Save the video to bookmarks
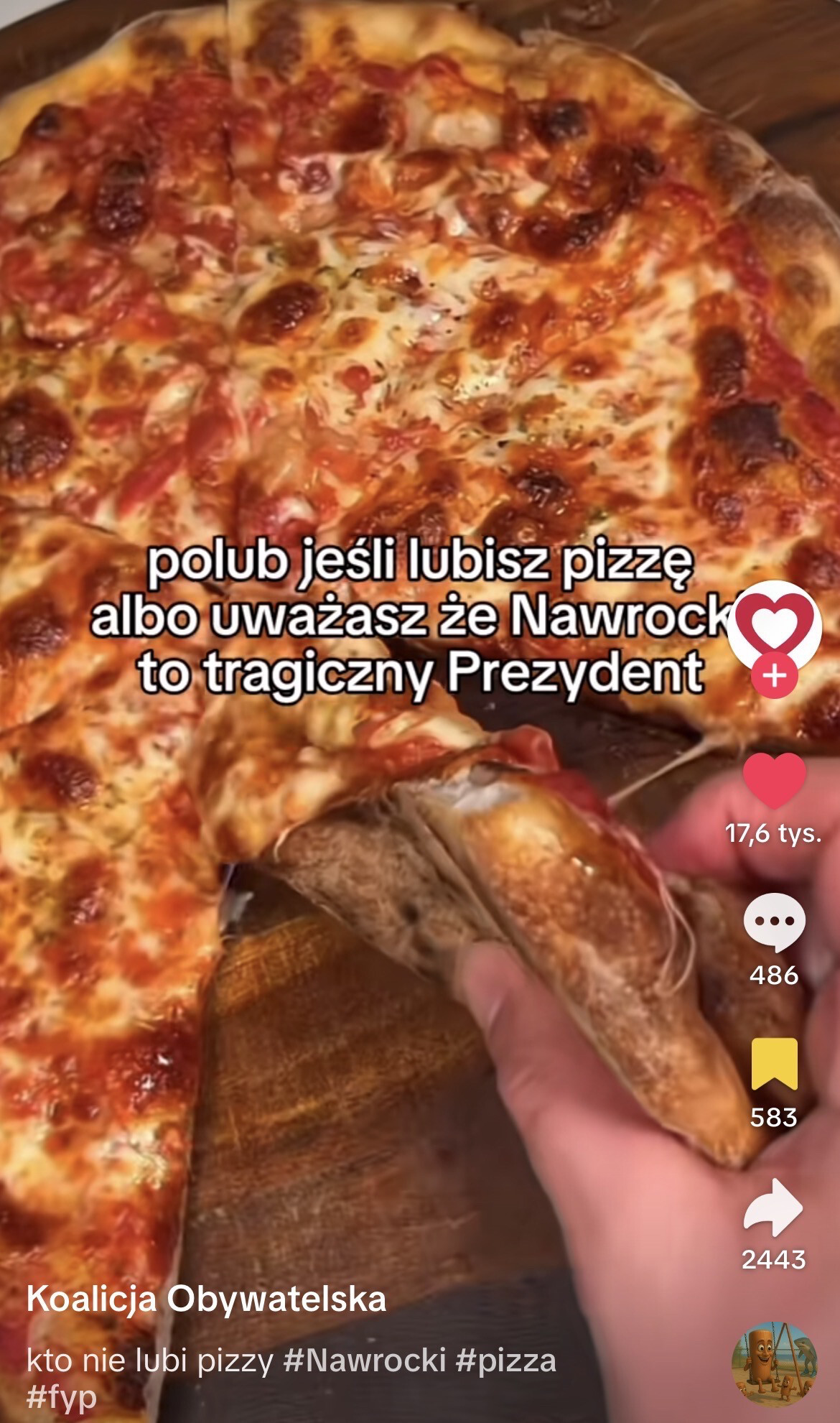 click(x=774, y=1064)
